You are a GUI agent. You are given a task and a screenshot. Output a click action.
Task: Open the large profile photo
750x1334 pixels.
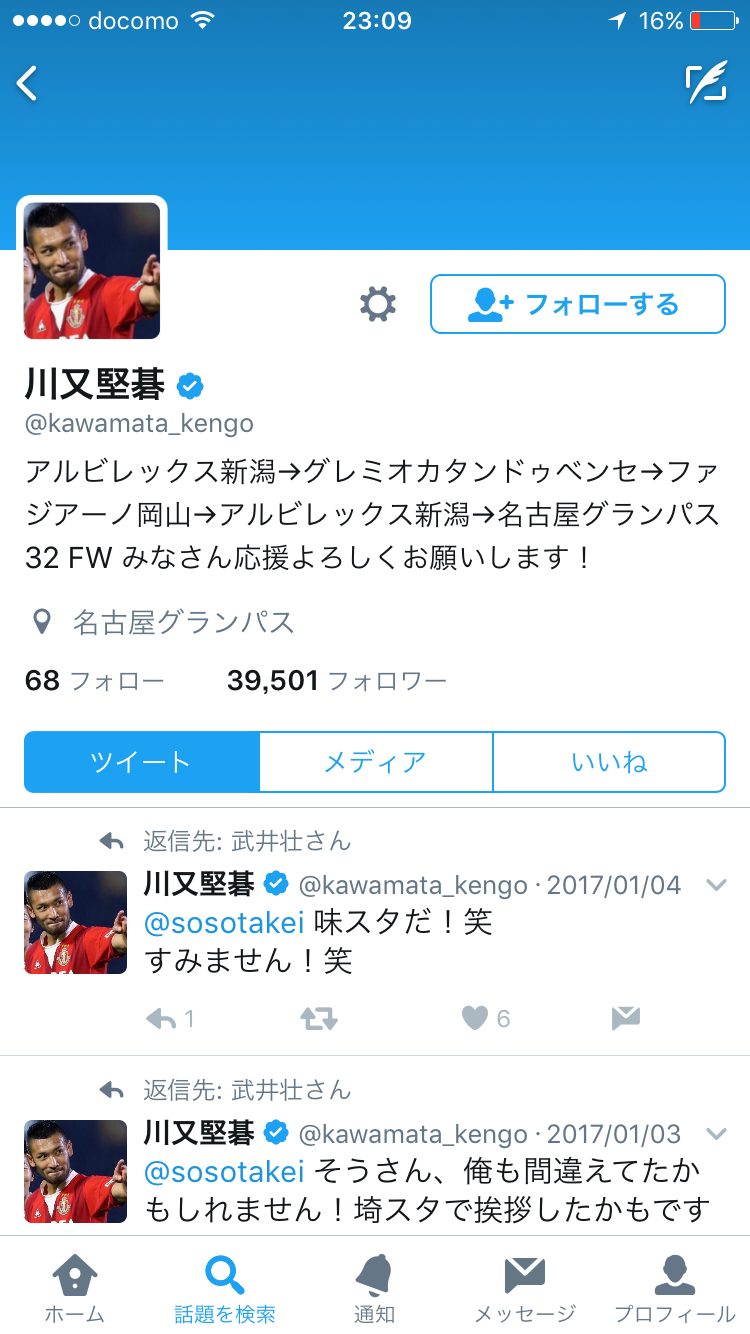92,271
